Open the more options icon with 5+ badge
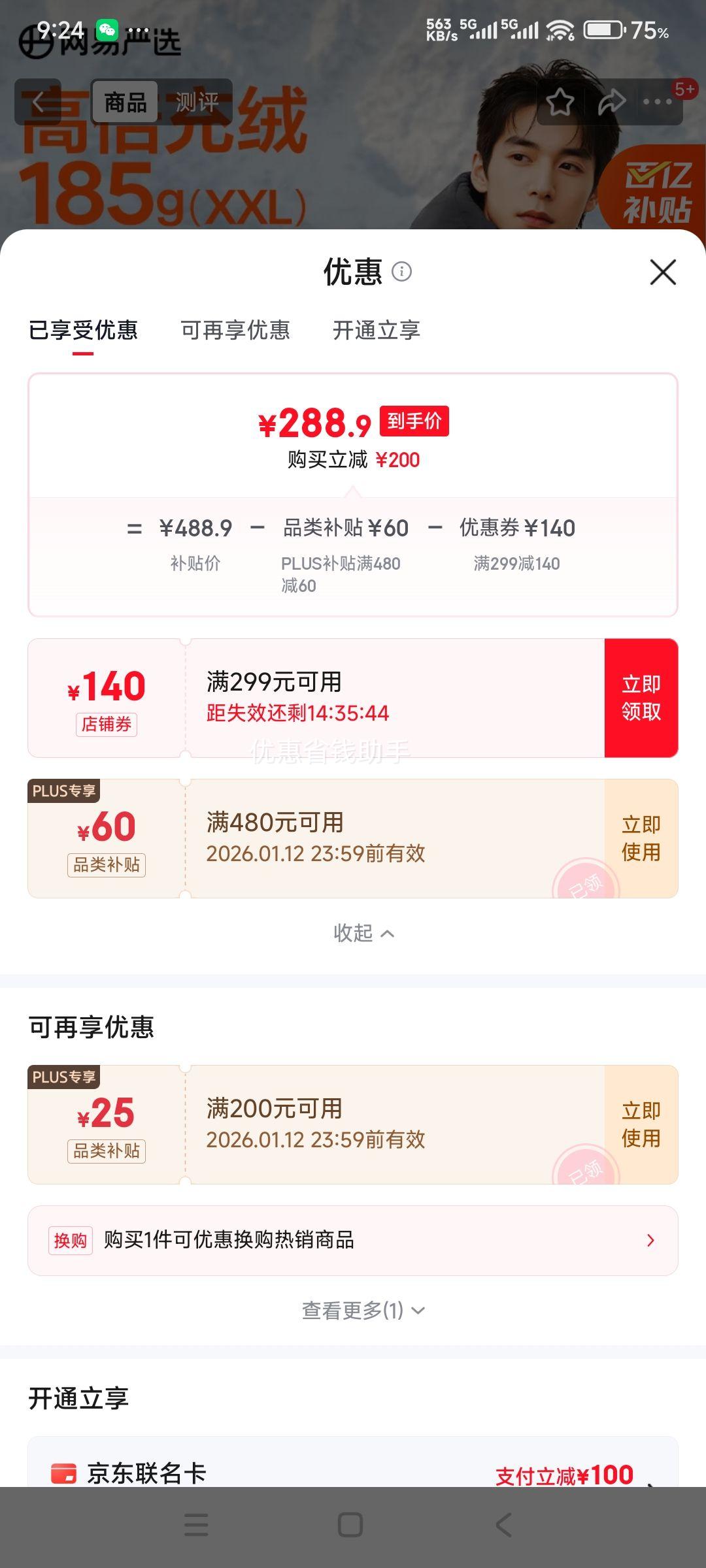 (656, 101)
